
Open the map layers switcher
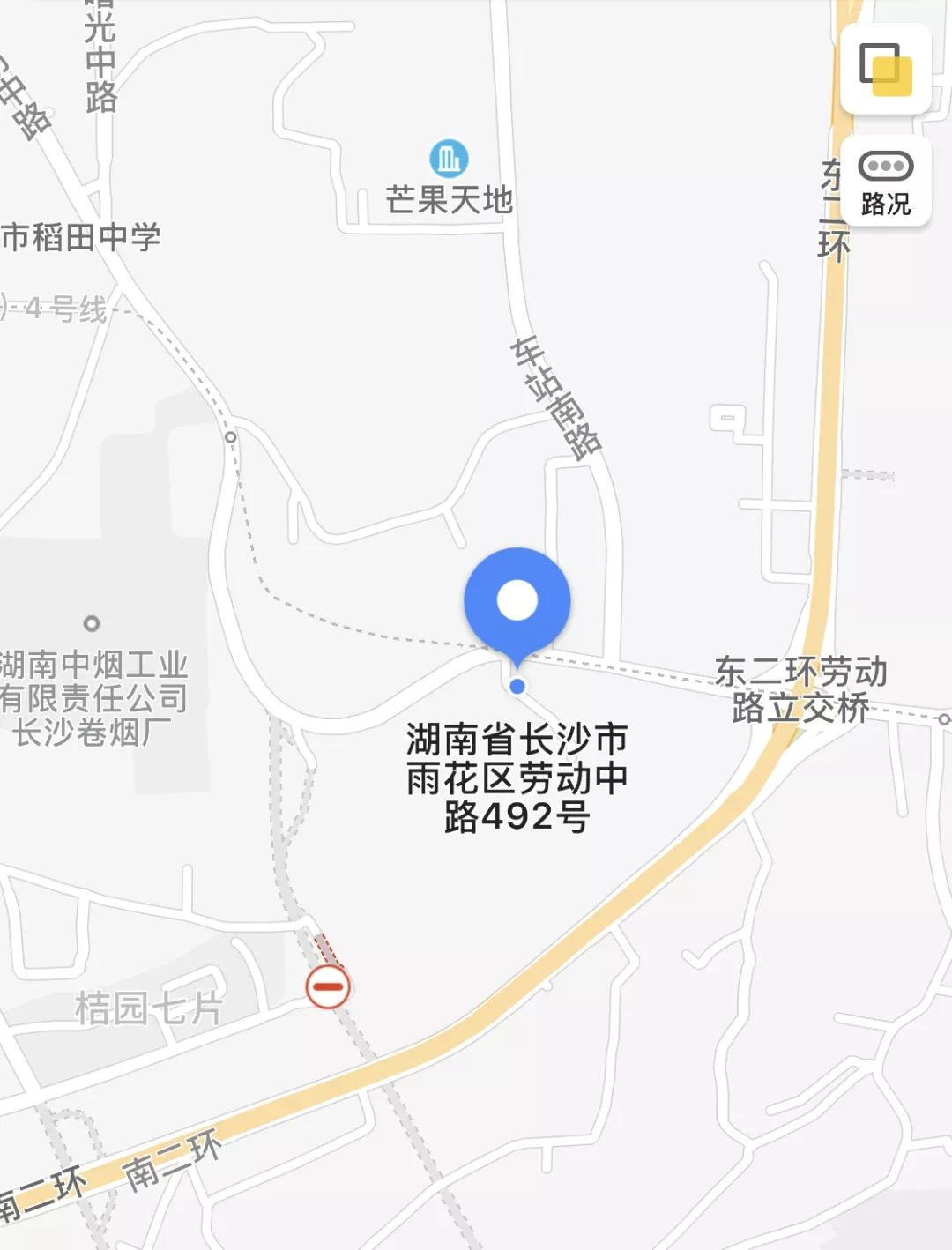pos(885,69)
